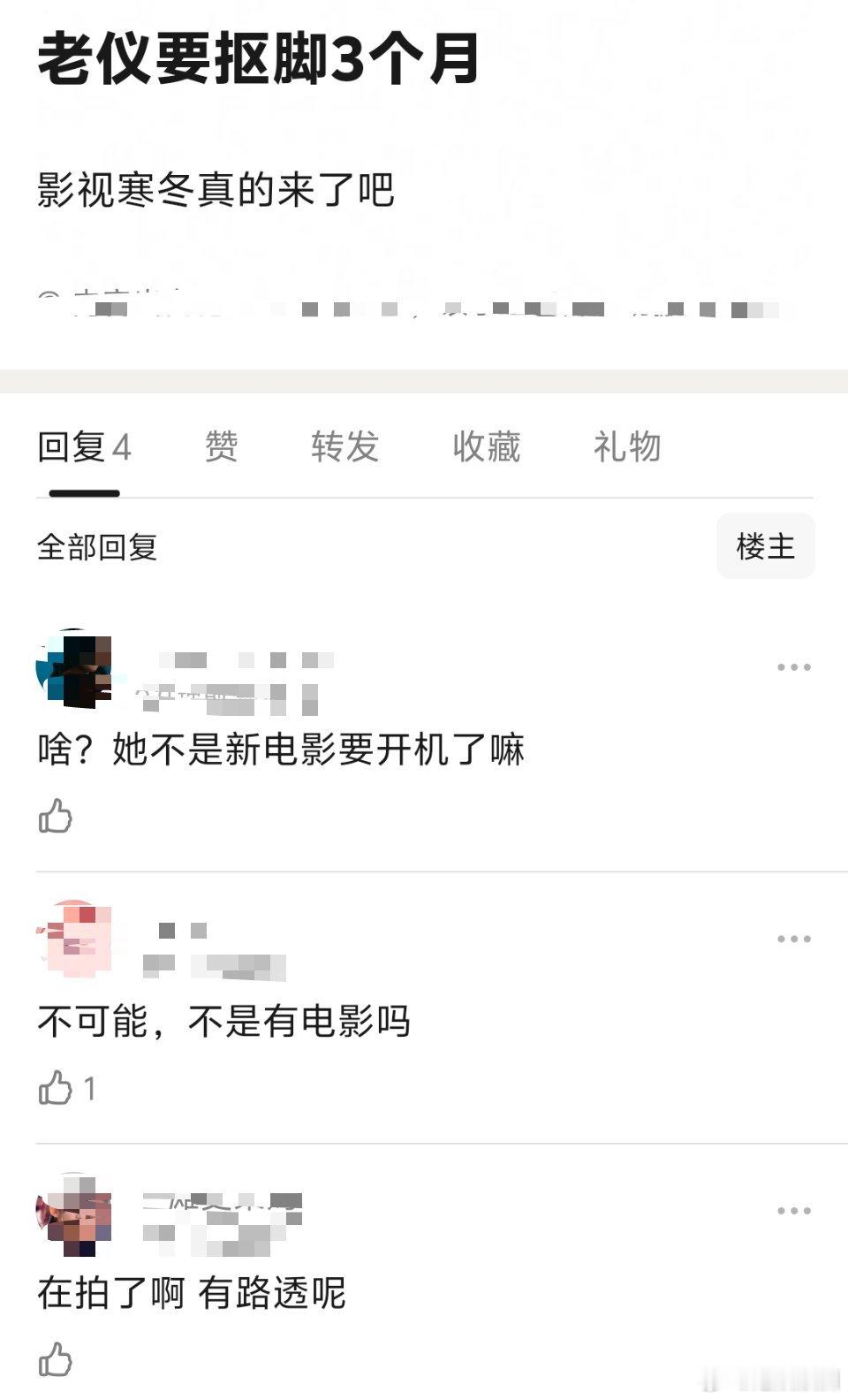Open the 转发 repost action
This screenshot has width=848, height=1400.
(x=346, y=448)
